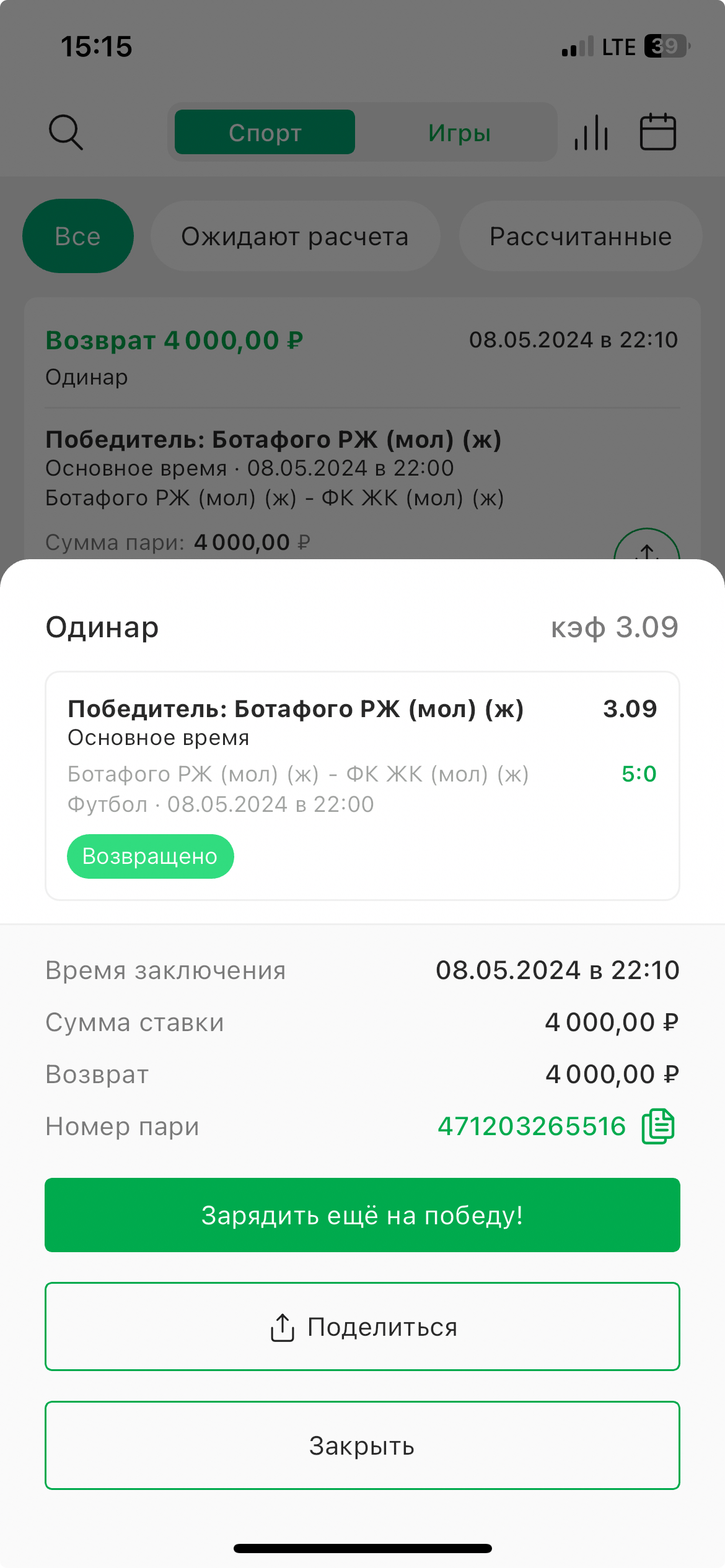Copy the bet number 471203265516

coord(658,1126)
